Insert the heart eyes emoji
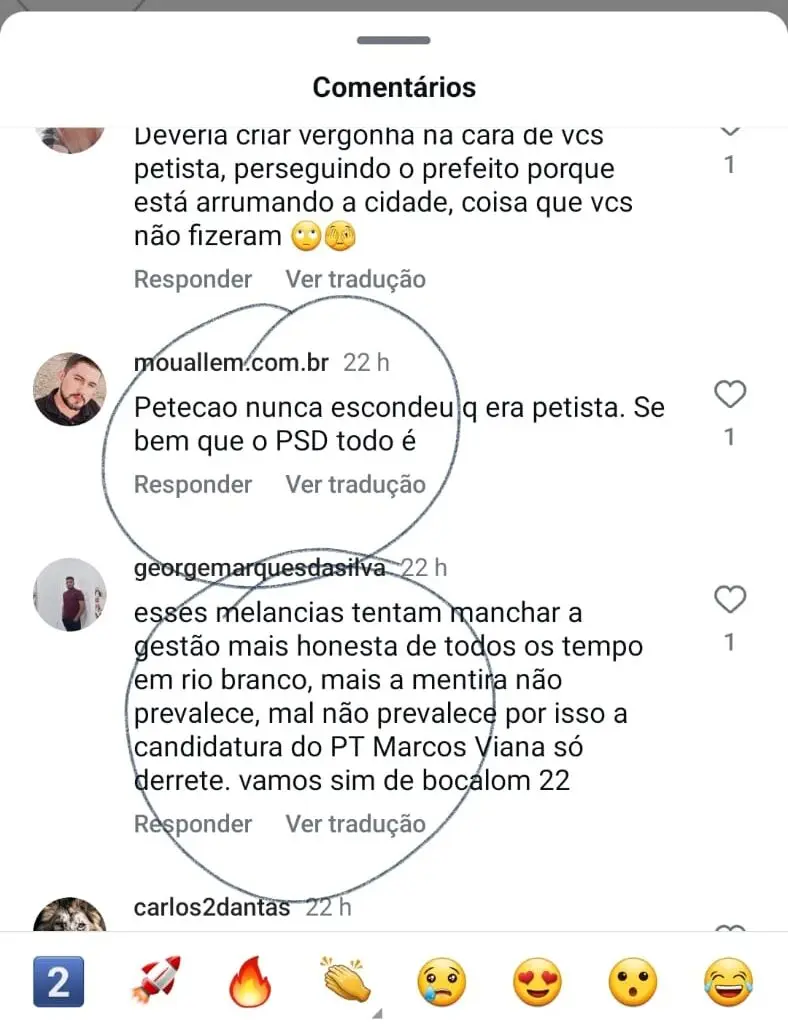This screenshot has width=788, height=1029. coord(537,983)
